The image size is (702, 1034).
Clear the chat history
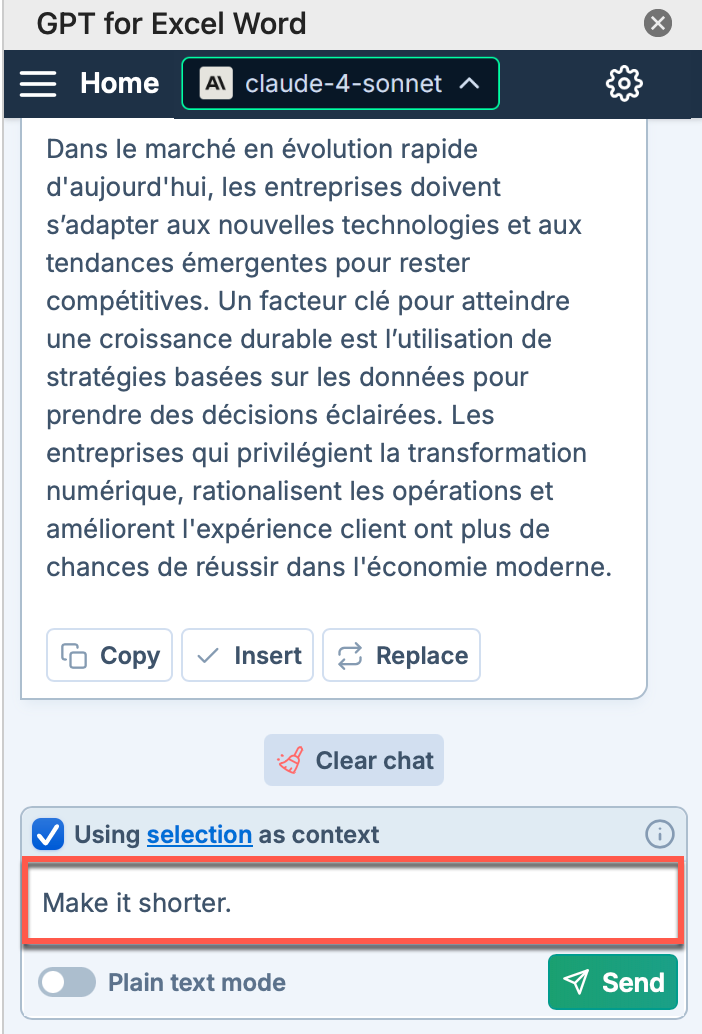pyautogui.click(x=354, y=760)
